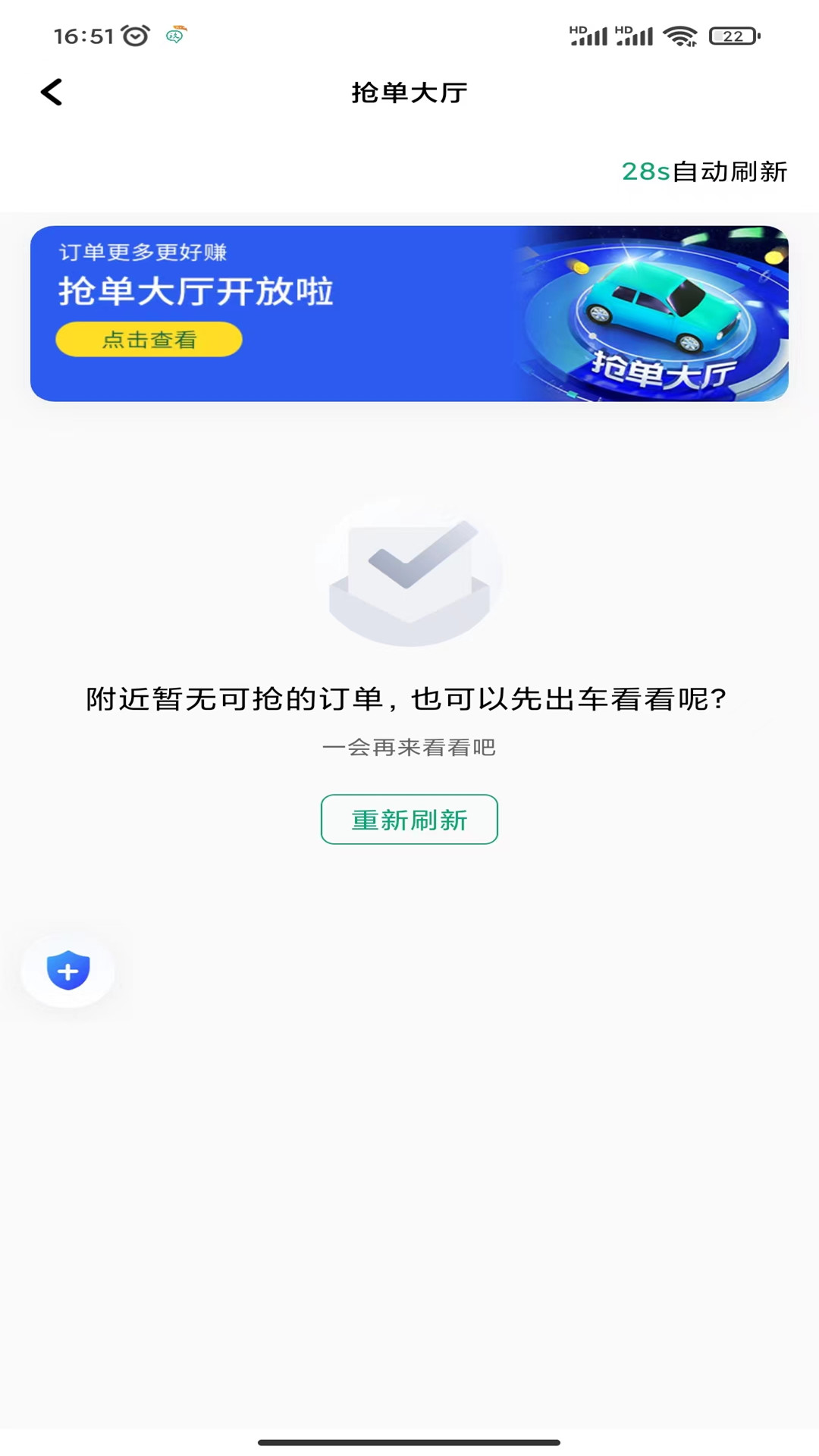Open the safety shield floating icon
Screen dimensions: 819x1456
pyautogui.click(x=68, y=971)
